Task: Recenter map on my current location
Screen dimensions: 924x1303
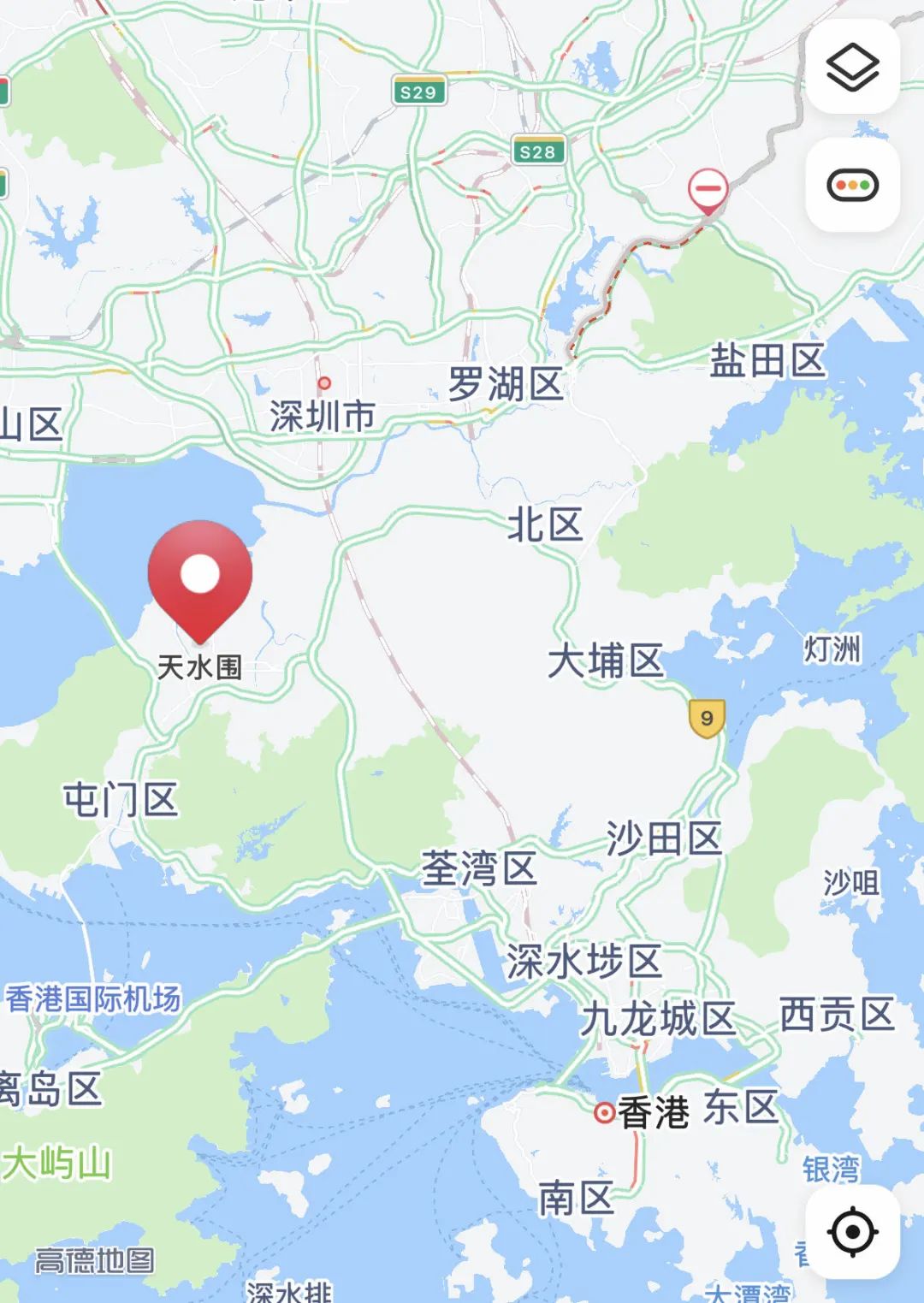Action: pyautogui.click(x=852, y=1232)
